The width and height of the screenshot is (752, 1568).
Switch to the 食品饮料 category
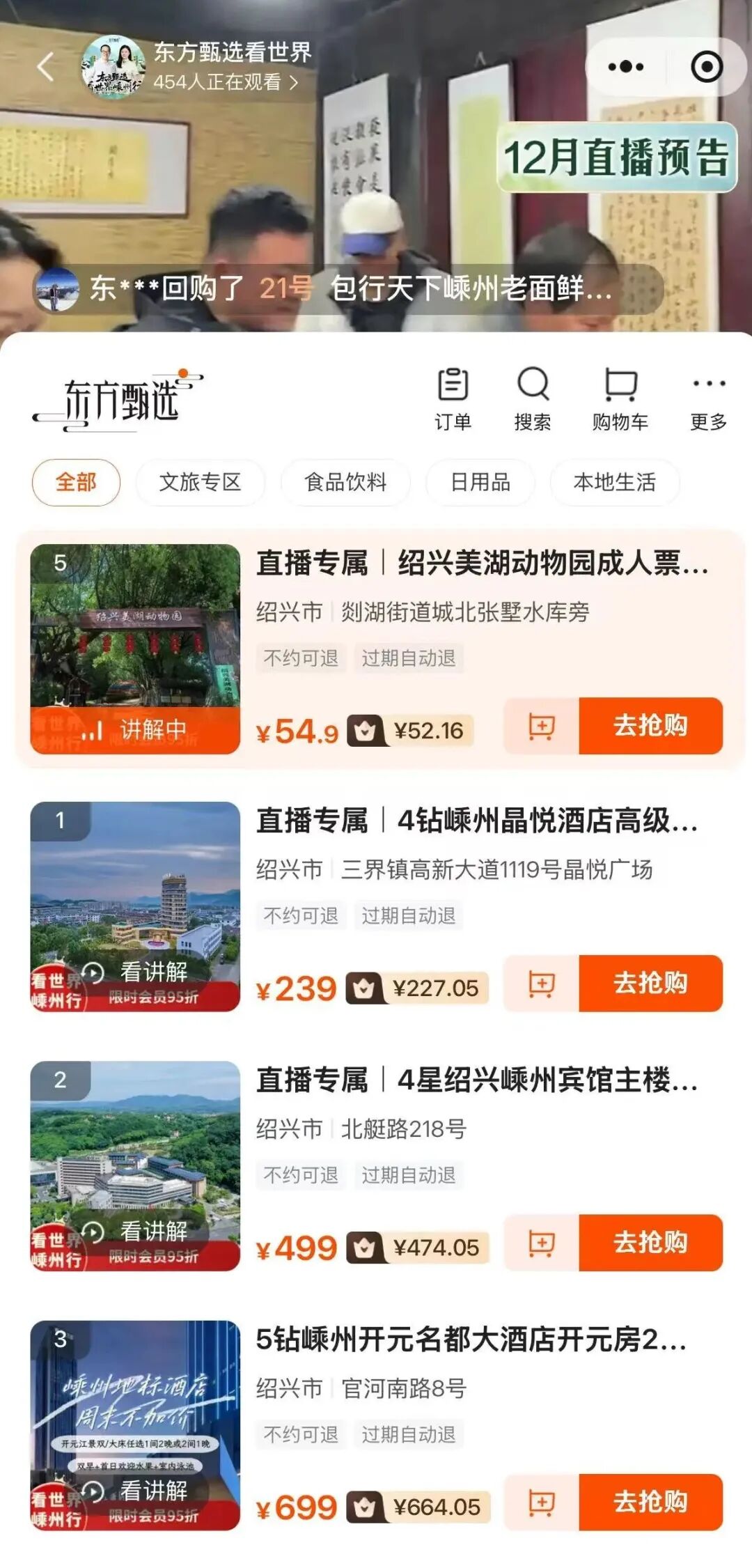(345, 482)
